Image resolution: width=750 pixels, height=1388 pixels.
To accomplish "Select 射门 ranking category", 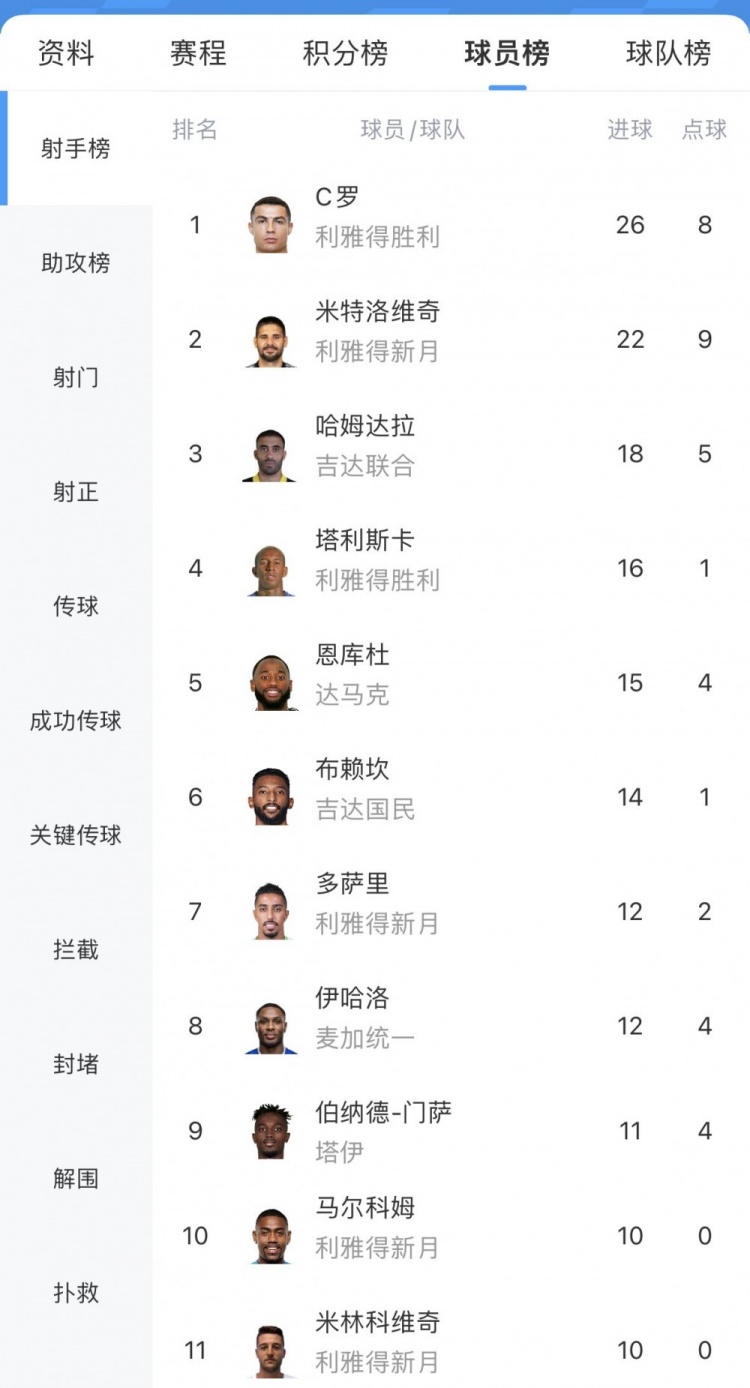I will [x=76, y=377].
